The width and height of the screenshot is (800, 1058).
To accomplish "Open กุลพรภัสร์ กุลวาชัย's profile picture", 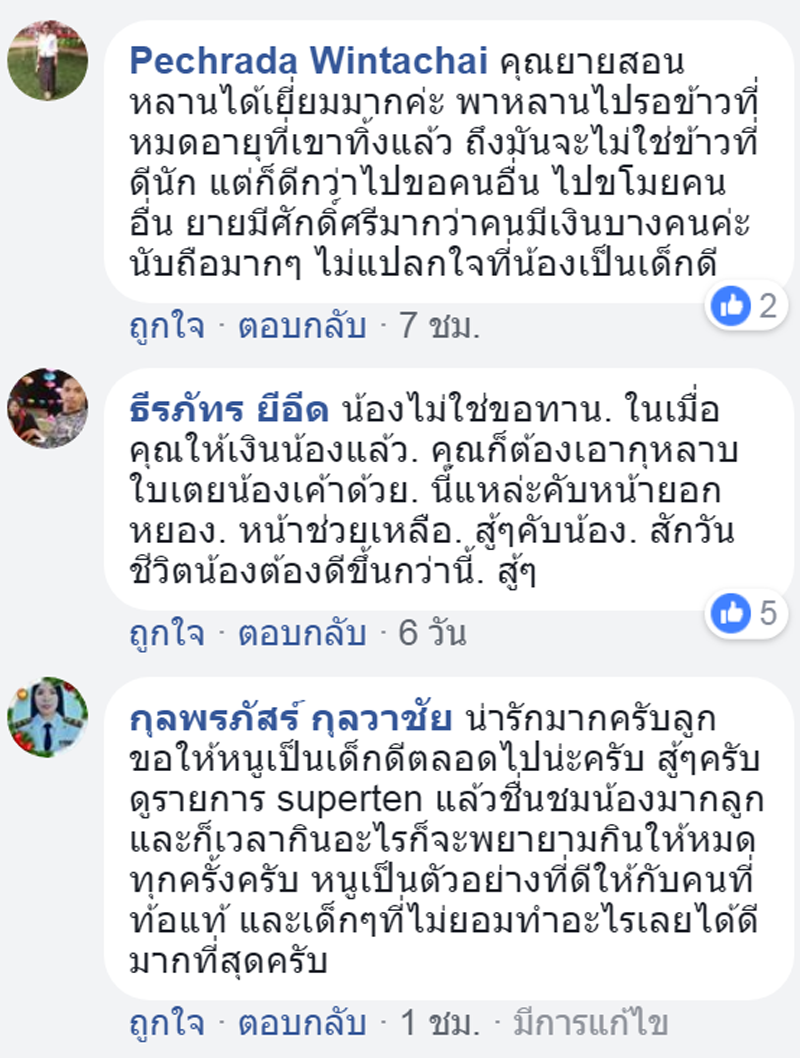I will click(x=48, y=717).
